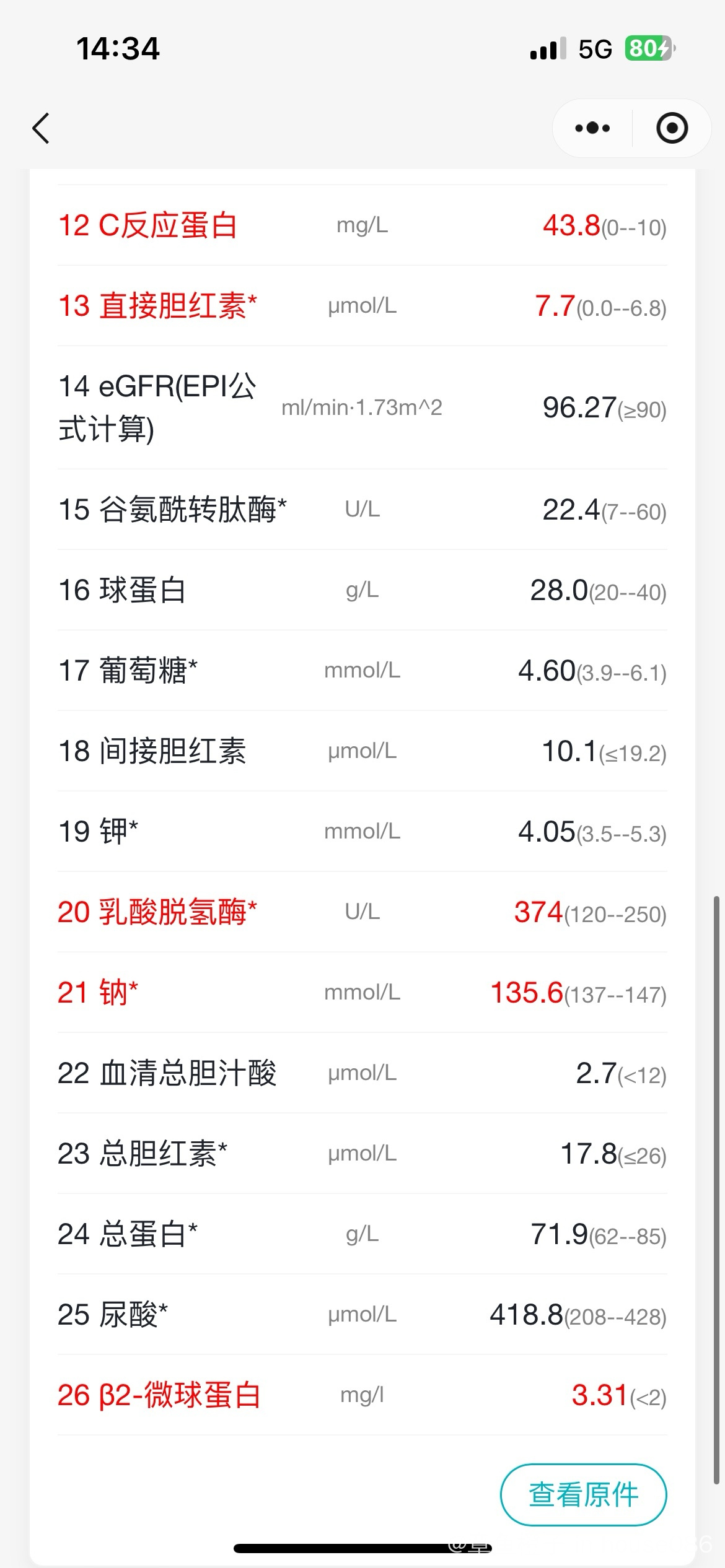
Task: Open the mini program's three-dot menu
Action: pos(592,128)
